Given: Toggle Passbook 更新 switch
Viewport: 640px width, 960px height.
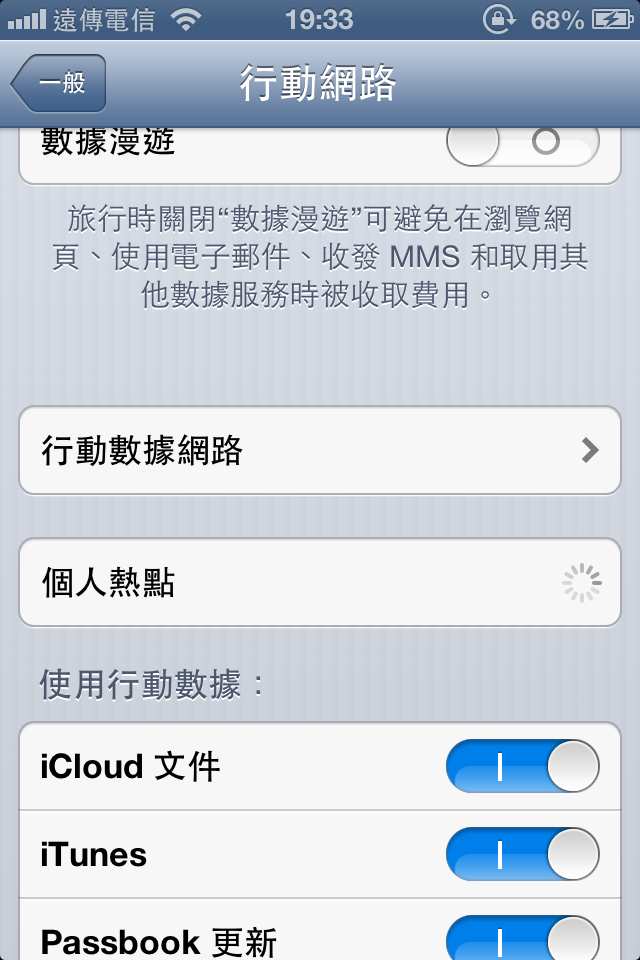Looking at the screenshot, I should coord(522,939).
